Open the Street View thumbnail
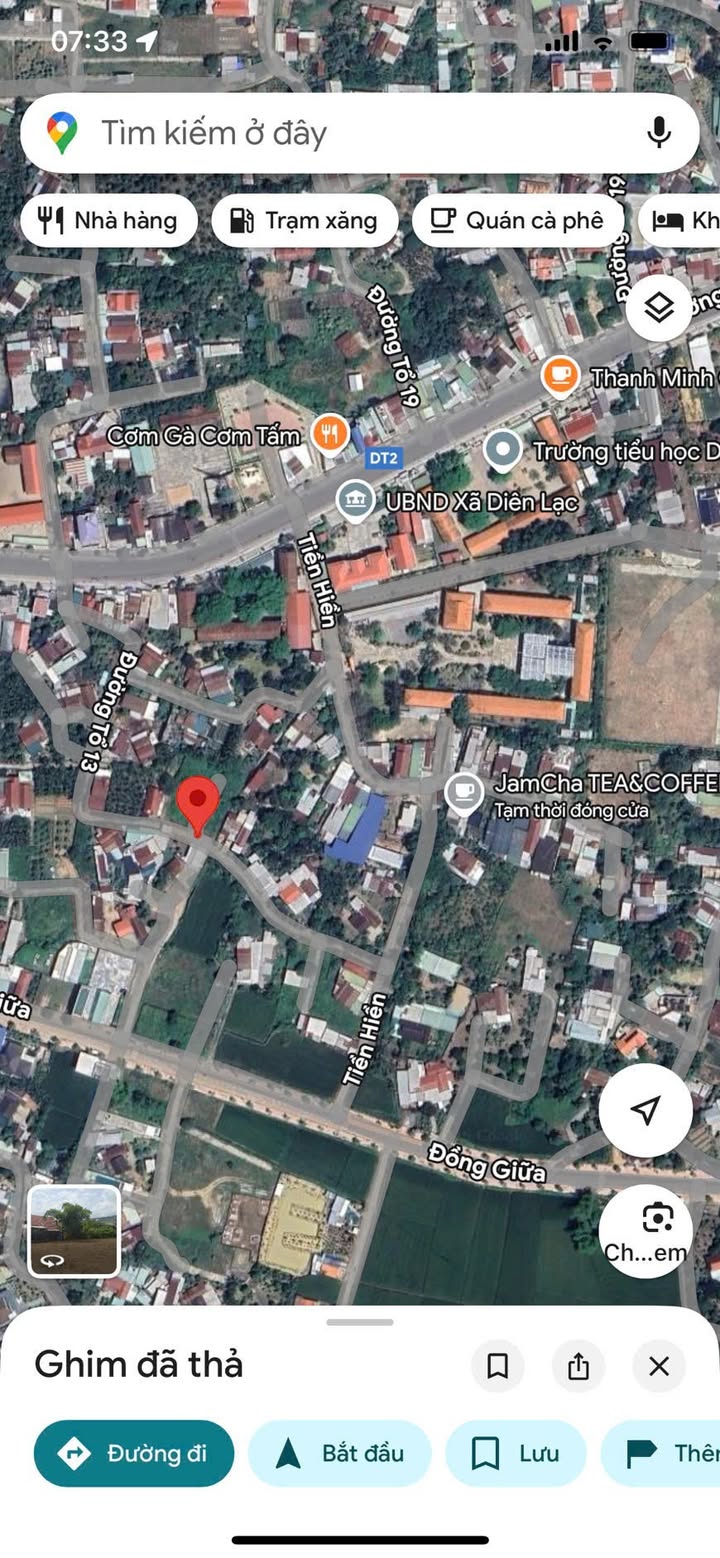720x1558 pixels. 74,1231
